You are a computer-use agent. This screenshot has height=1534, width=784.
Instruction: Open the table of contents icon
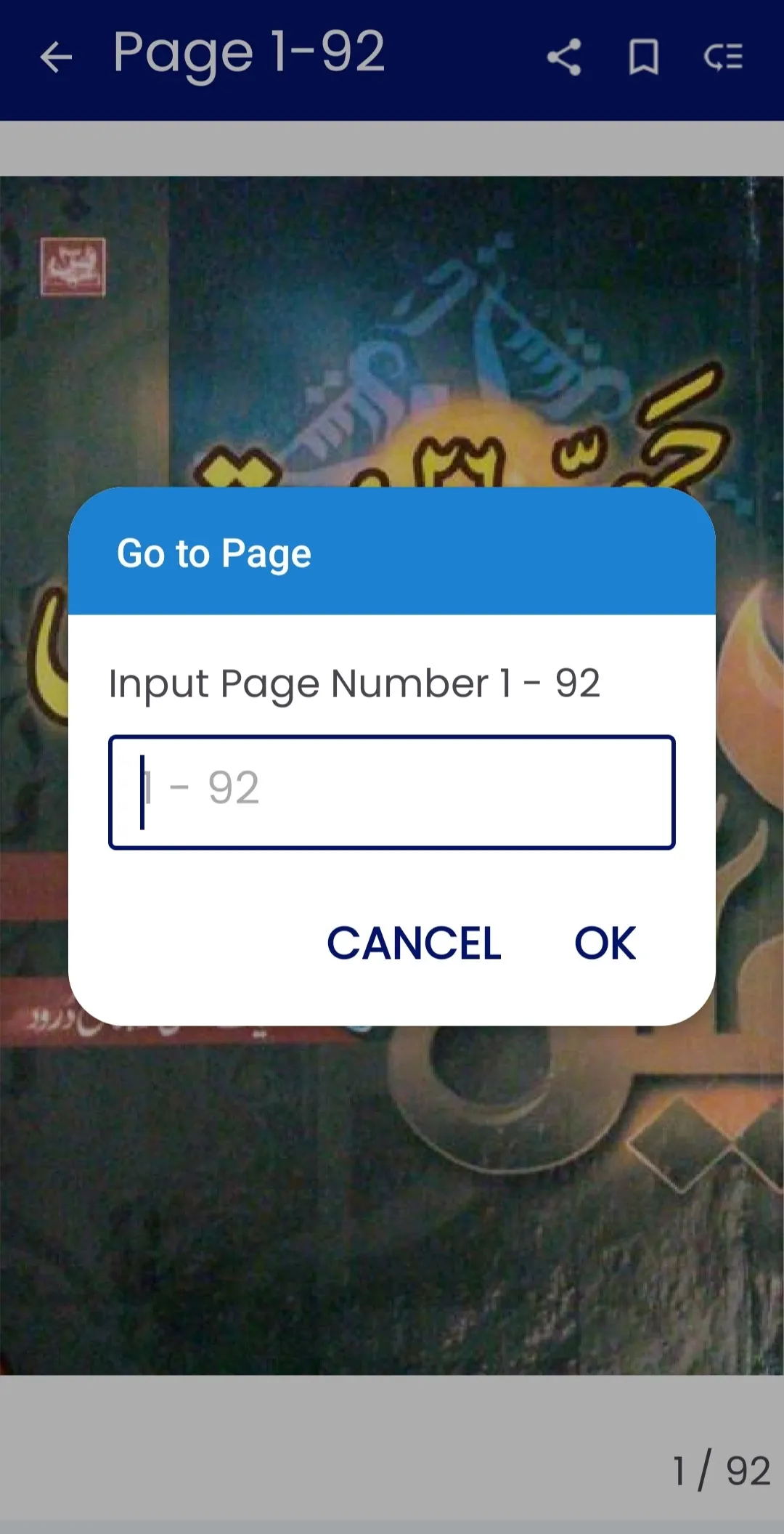(723, 57)
